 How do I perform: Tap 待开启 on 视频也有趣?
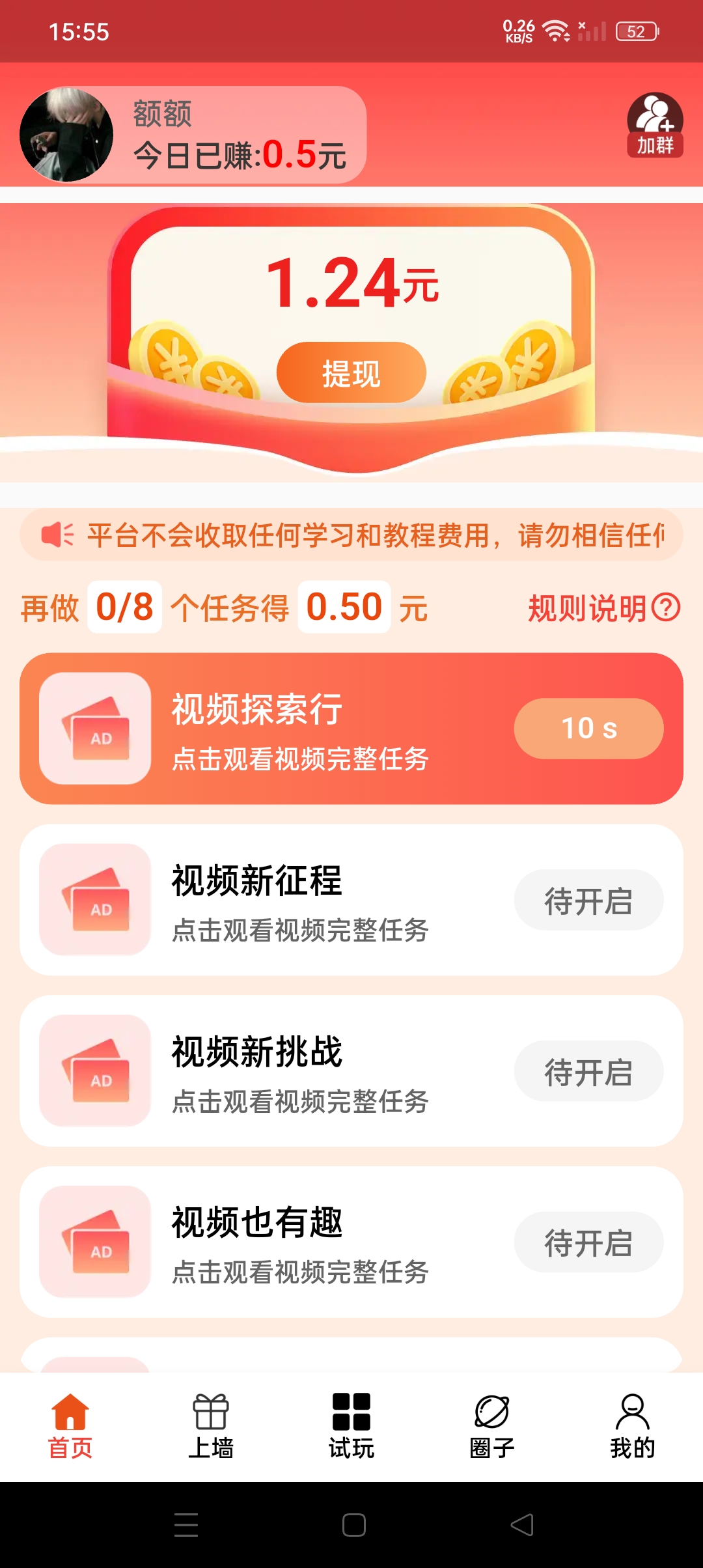click(x=588, y=1242)
